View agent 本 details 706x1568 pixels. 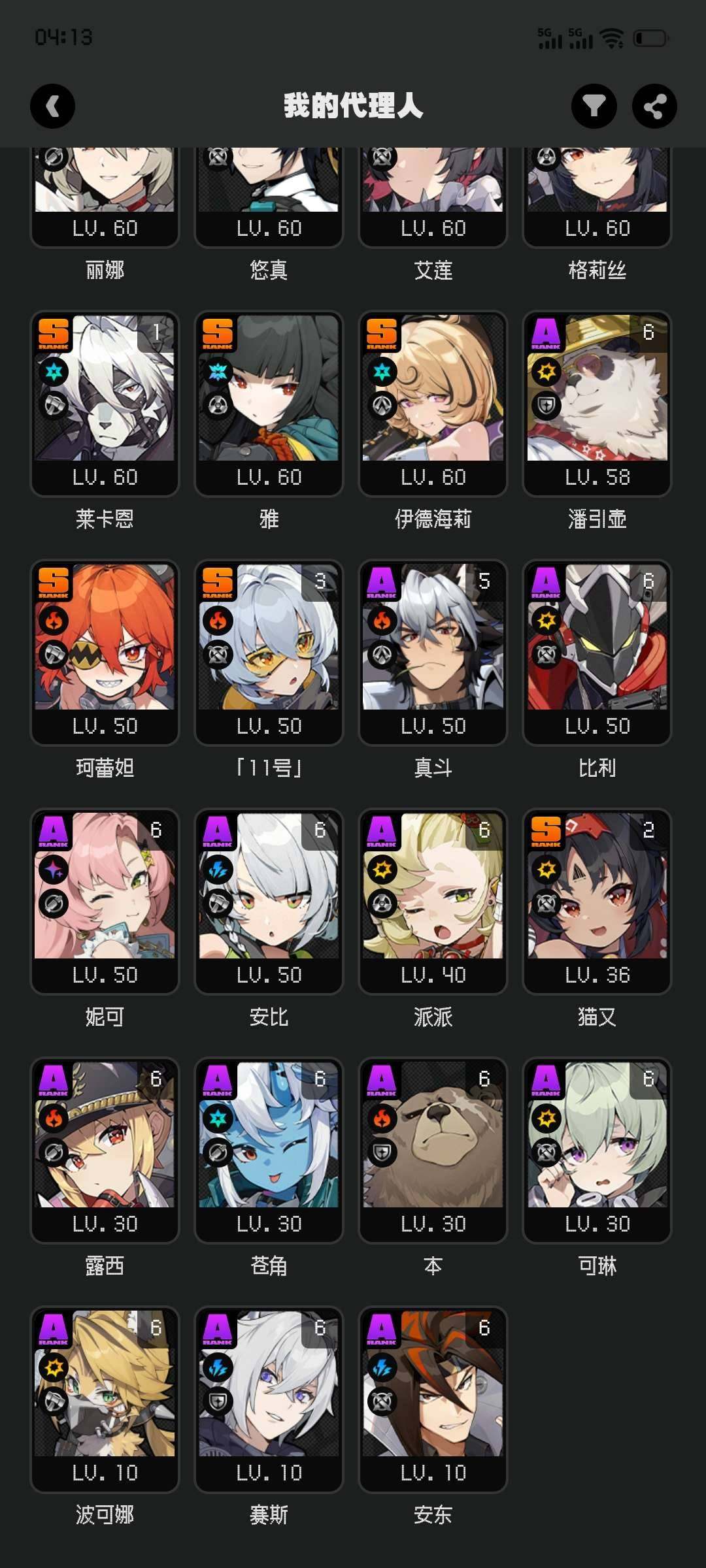[x=433, y=1149]
